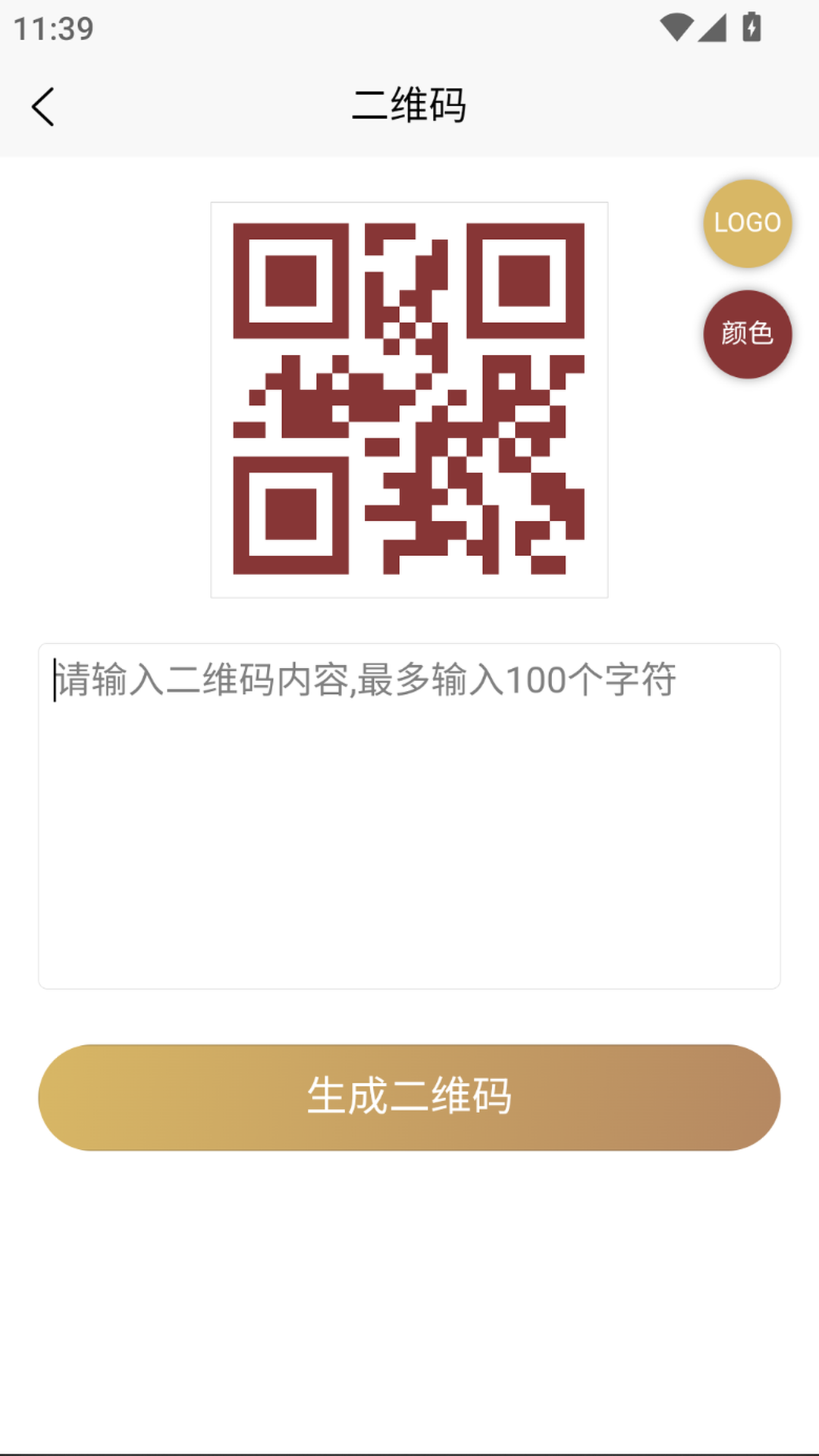Toggle the LOGO option for the QR code
The width and height of the screenshot is (819, 1456).
tap(747, 224)
